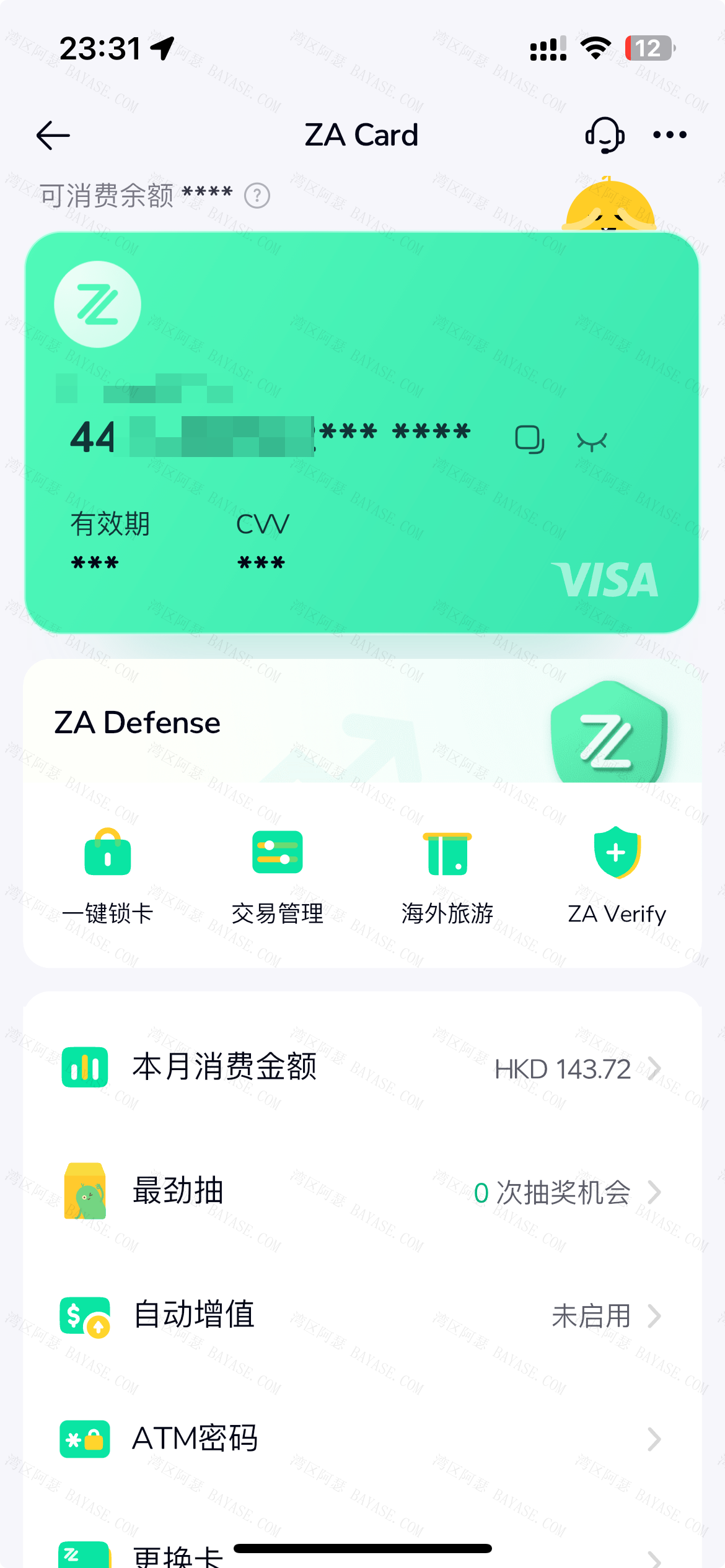The height and width of the screenshot is (1568, 725).
Task: Copy the card number
Action: (x=529, y=440)
